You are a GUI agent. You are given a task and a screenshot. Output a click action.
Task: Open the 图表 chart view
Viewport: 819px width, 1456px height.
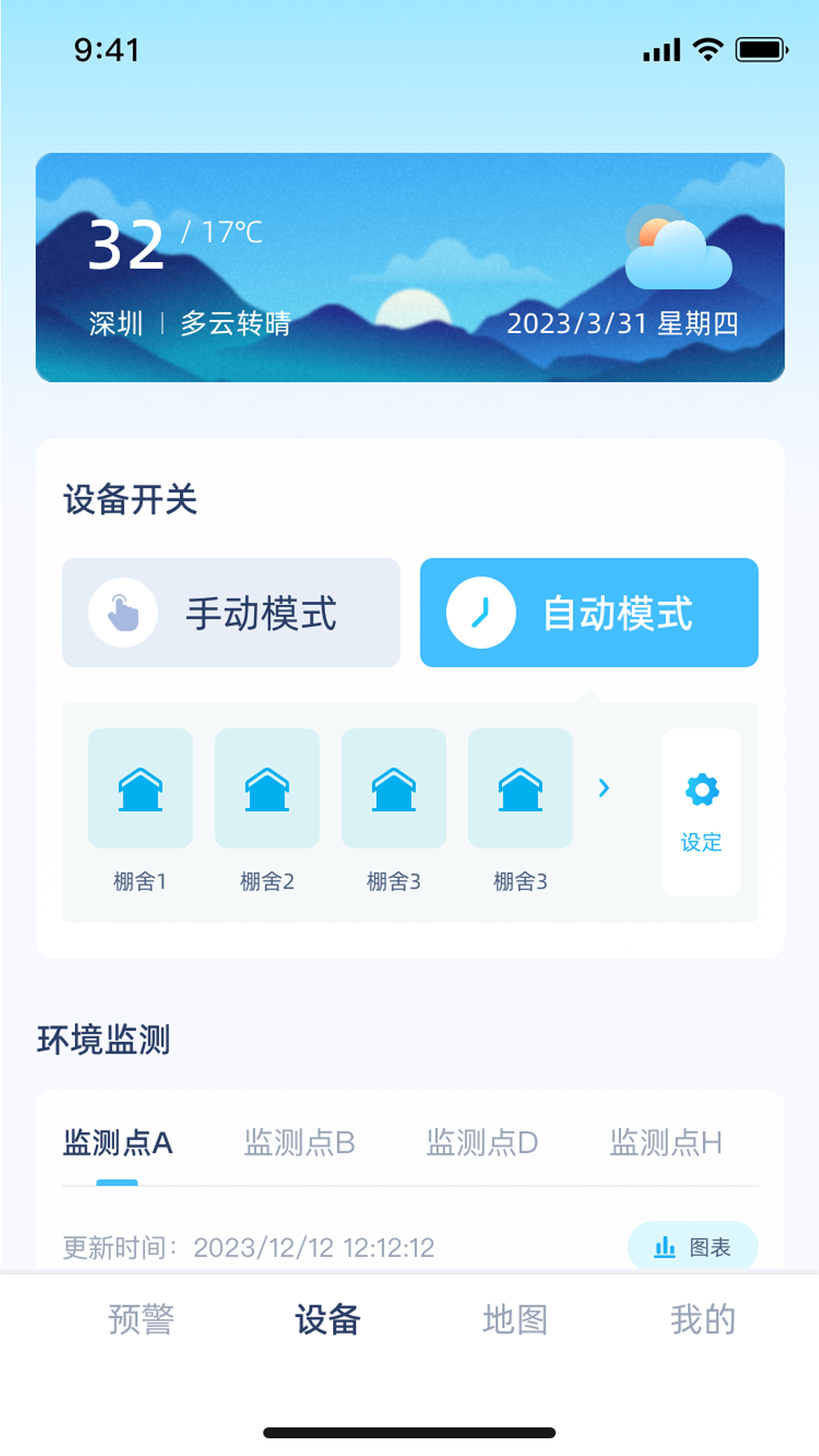(692, 1247)
